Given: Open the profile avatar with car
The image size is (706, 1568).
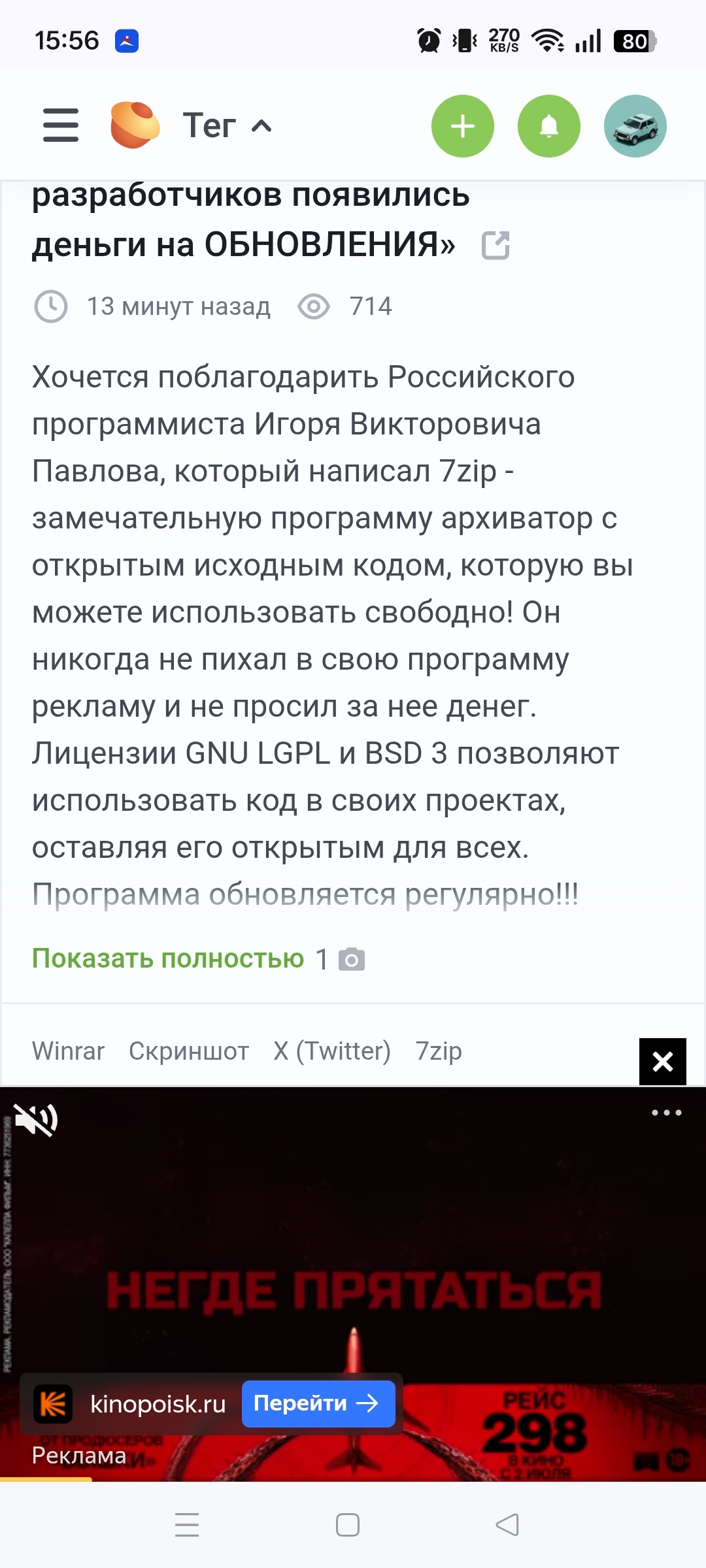Looking at the screenshot, I should point(635,126).
